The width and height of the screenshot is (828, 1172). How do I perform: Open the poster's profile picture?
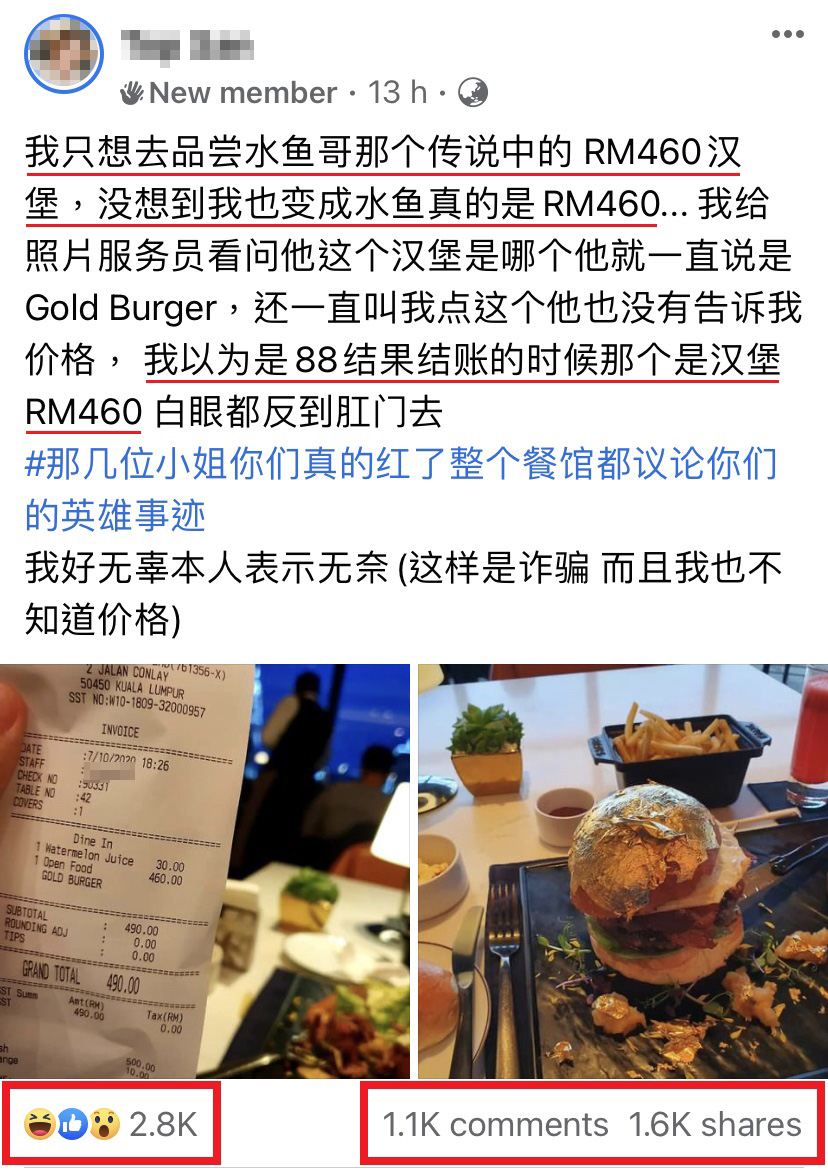[64, 54]
